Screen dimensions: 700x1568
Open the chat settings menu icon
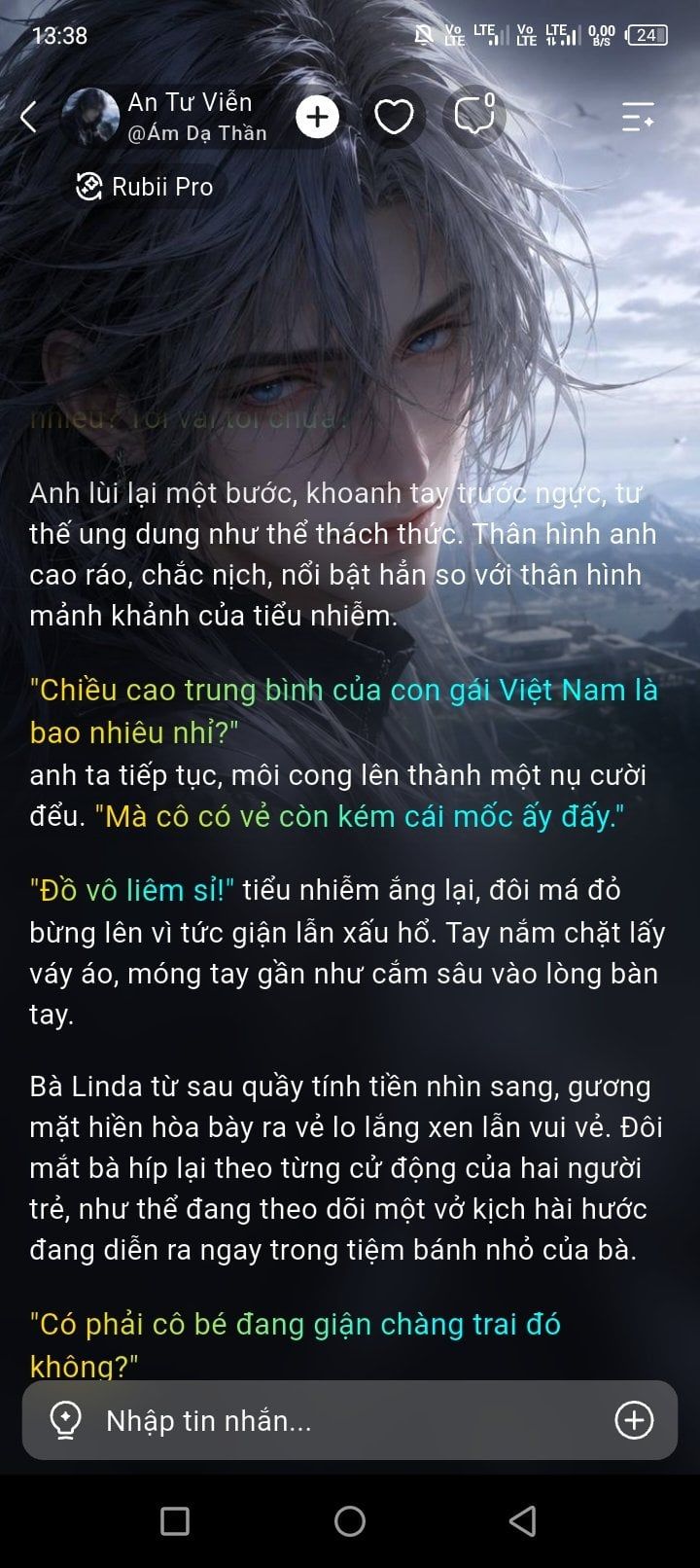638,118
